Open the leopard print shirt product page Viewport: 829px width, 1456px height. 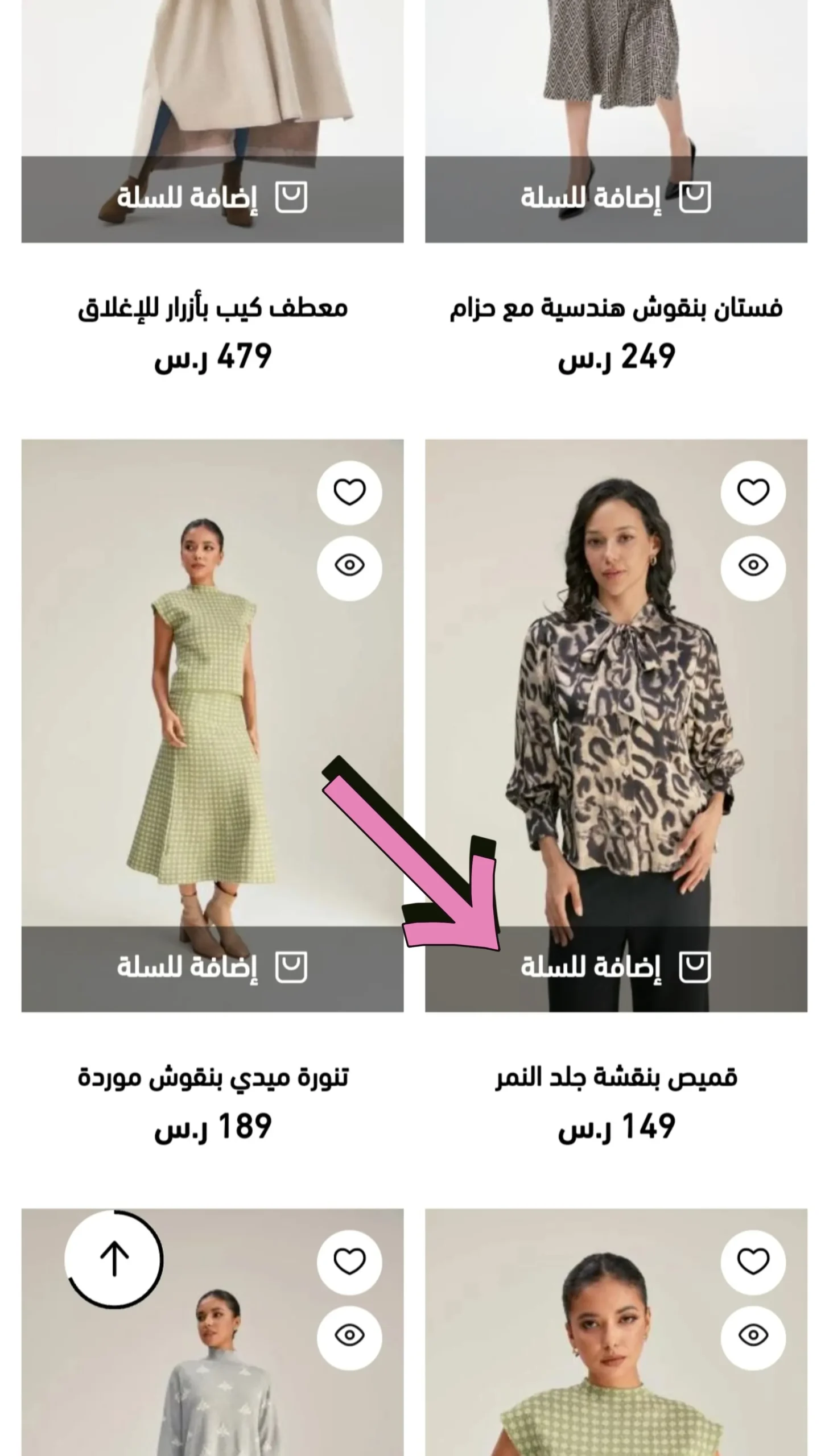pos(616,1078)
